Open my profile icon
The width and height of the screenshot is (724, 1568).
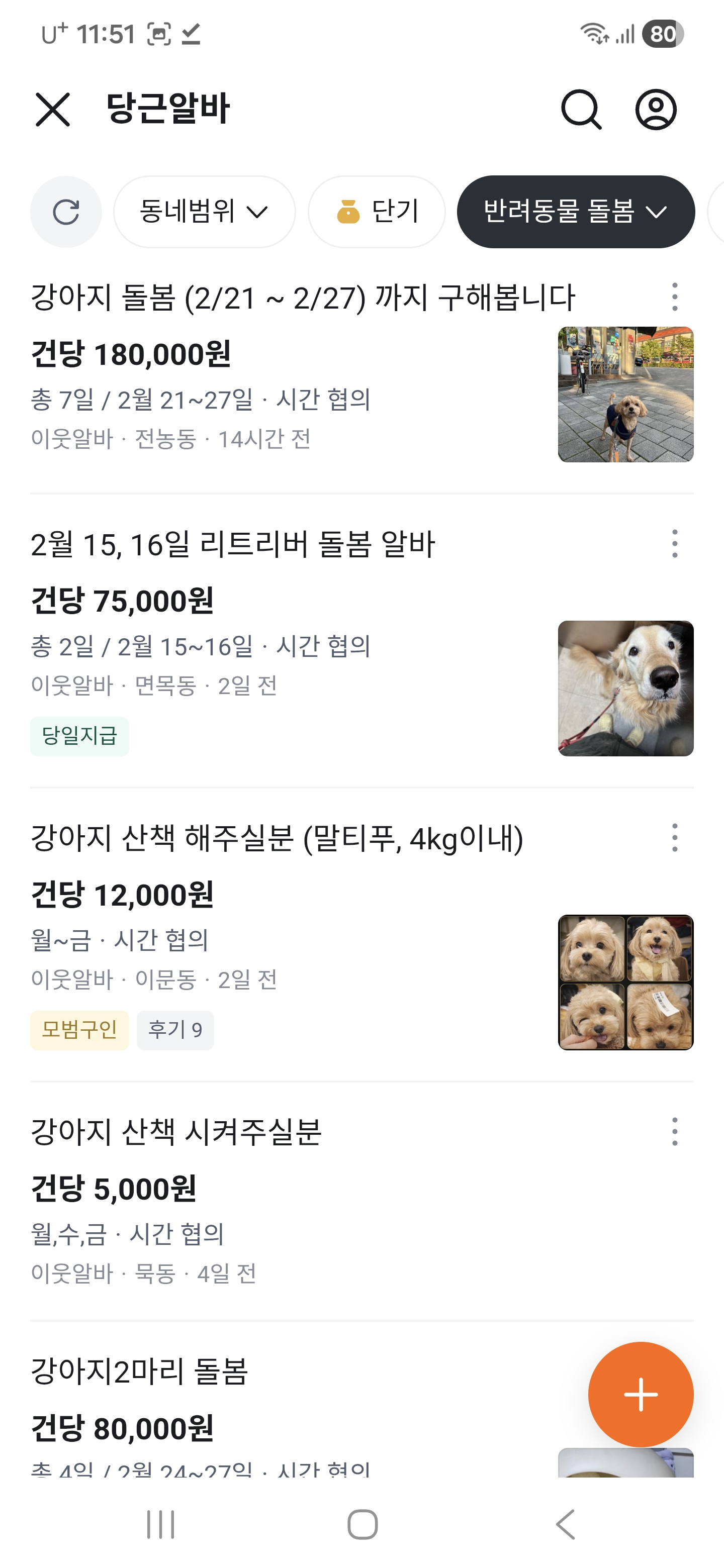tap(655, 110)
